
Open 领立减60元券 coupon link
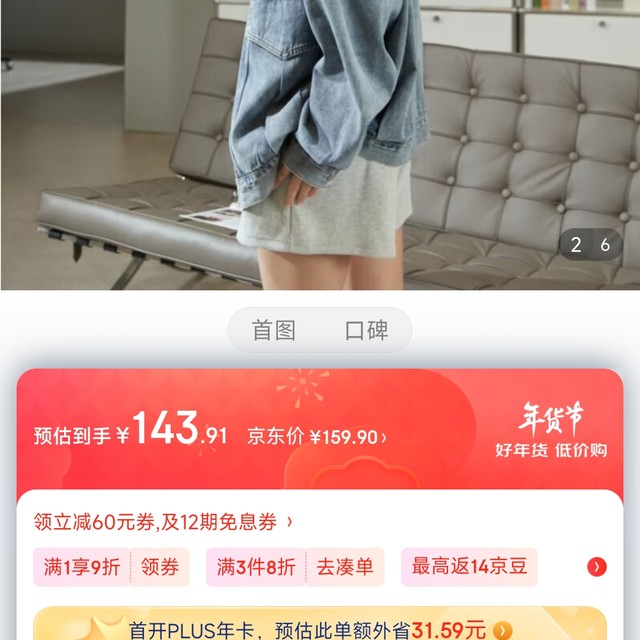coord(163,521)
